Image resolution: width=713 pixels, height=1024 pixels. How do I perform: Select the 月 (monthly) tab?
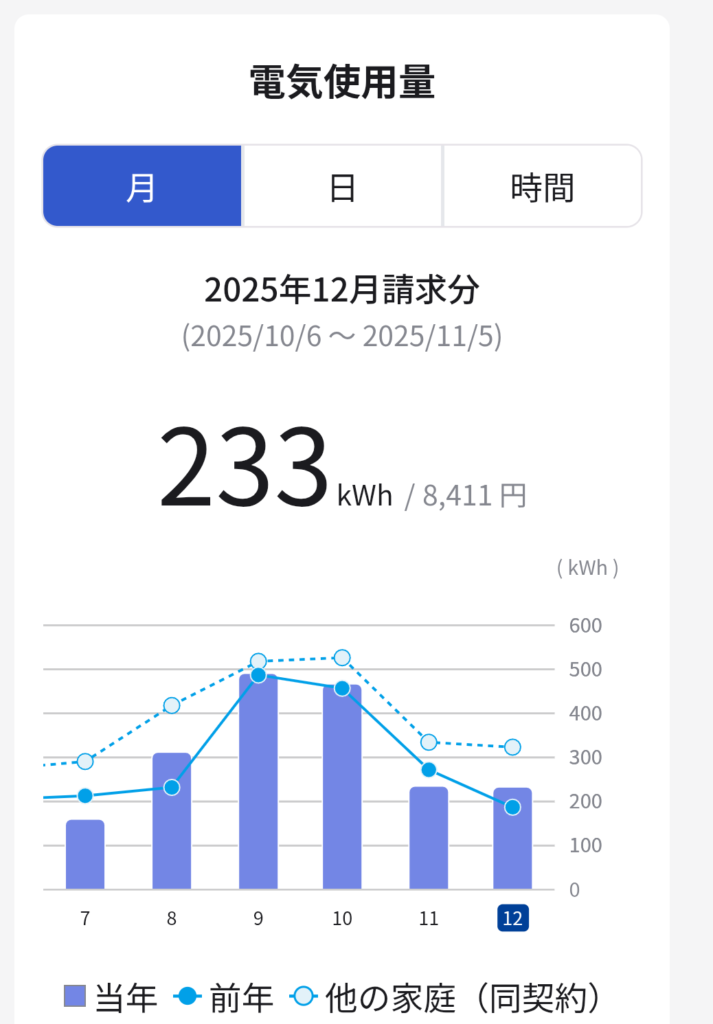tap(142, 187)
